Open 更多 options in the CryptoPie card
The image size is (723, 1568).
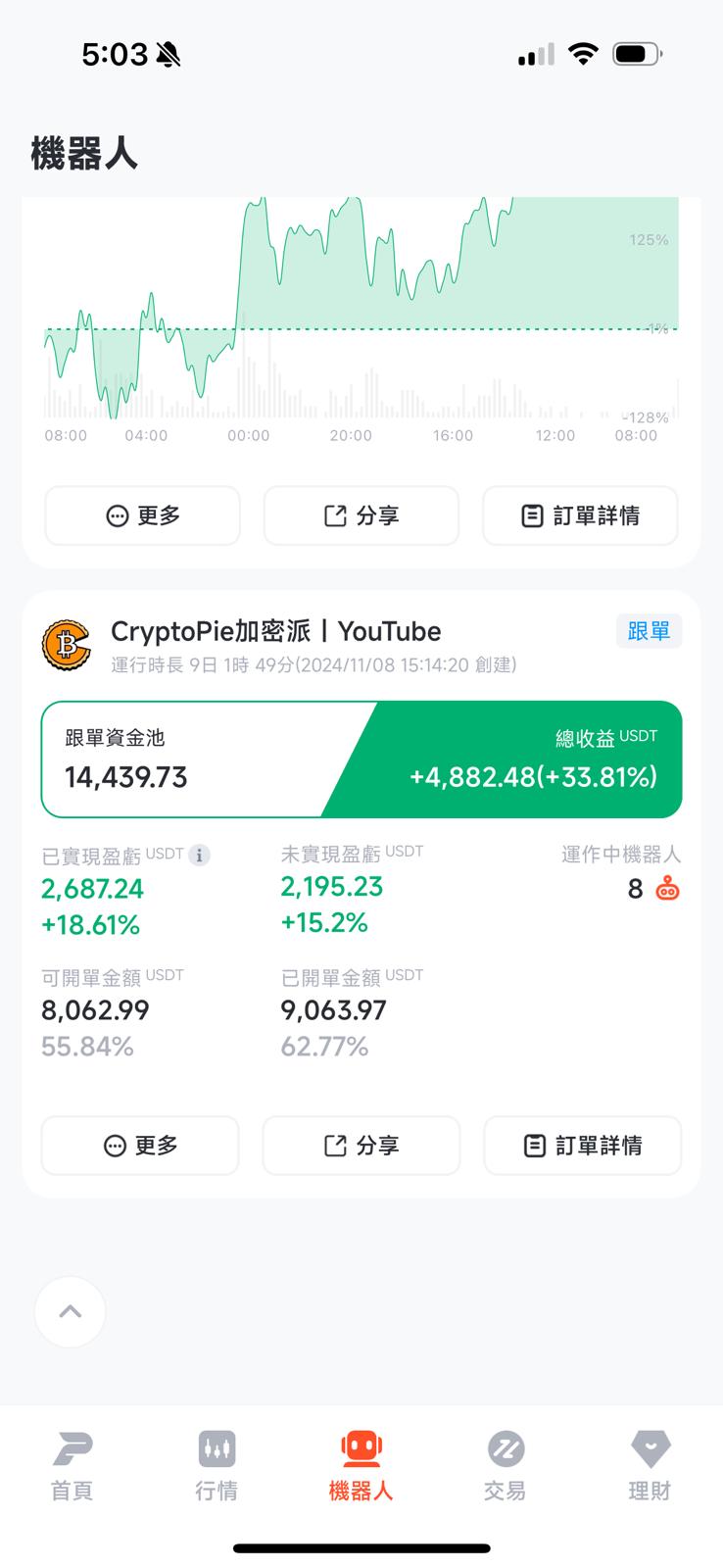[x=140, y=1145]
